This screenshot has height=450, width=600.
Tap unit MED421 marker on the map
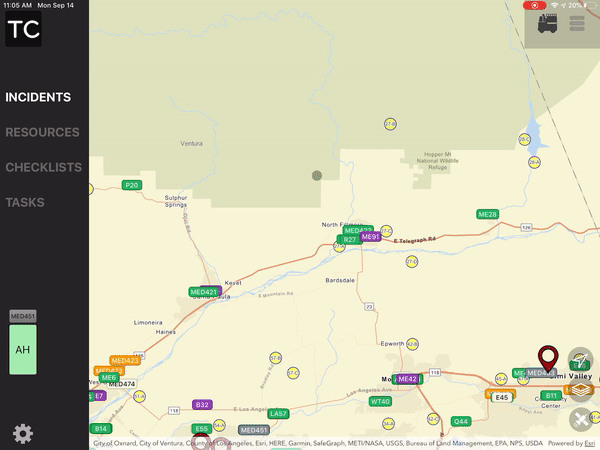203,292
